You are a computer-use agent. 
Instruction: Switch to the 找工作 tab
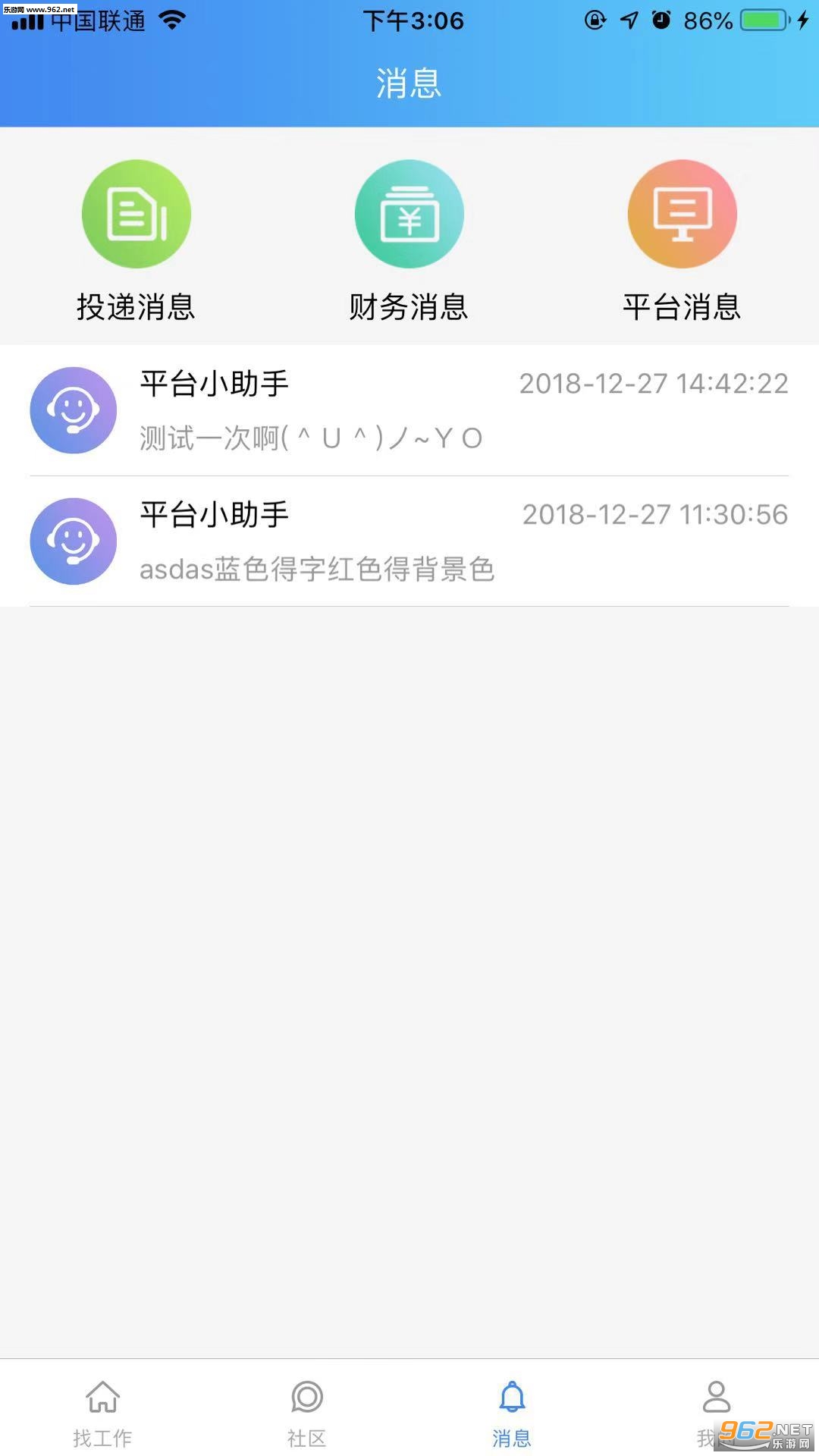point(102,1412)
